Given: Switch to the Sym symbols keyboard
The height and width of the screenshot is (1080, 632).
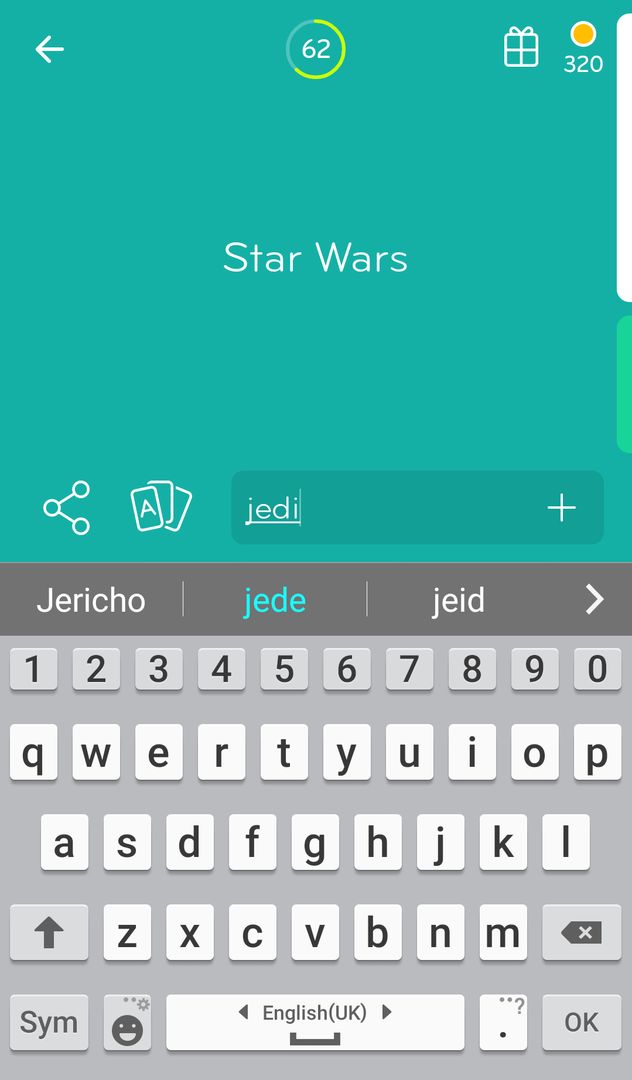Looking at the screenshot, I should pyautogui.click(x=49, y=1022).
